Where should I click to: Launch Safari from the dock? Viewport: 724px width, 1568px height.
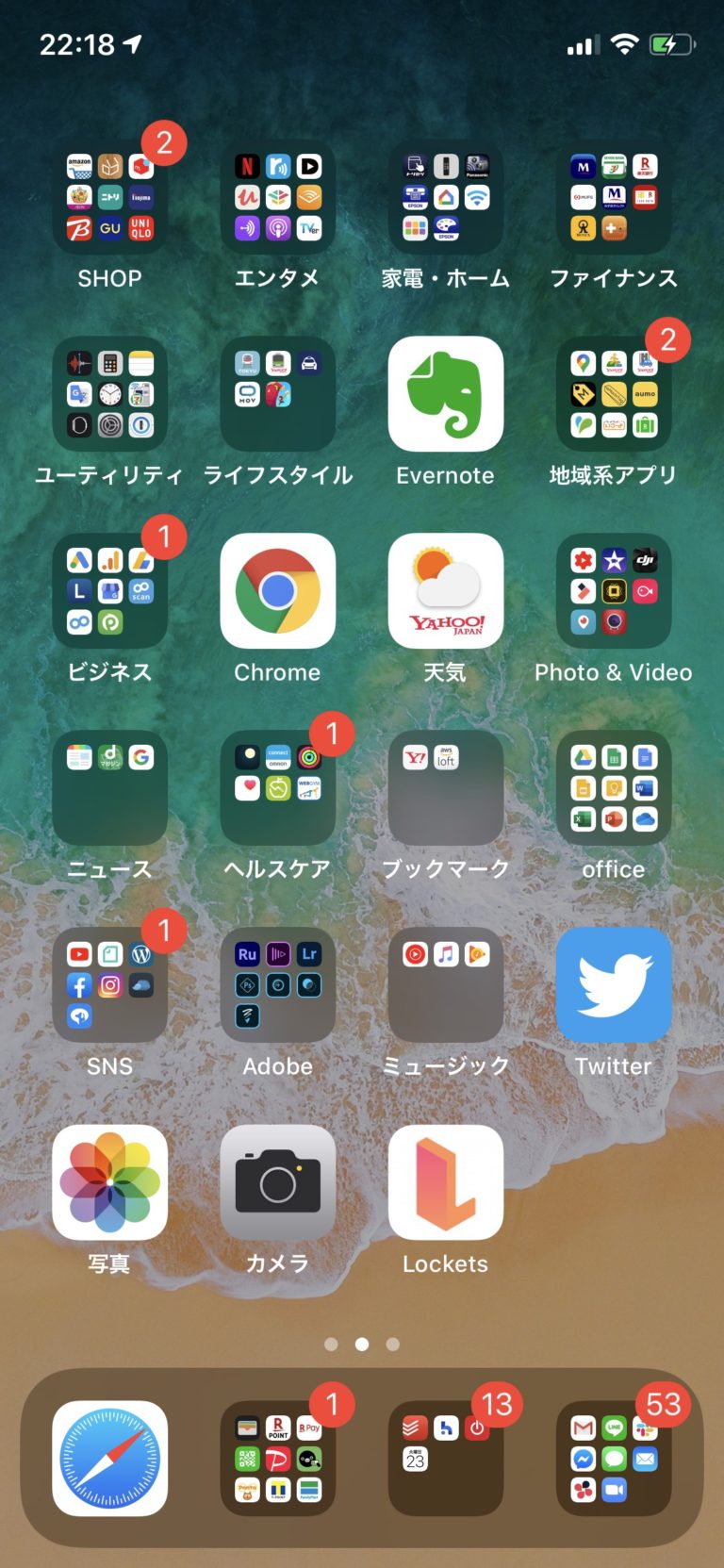109,1458
